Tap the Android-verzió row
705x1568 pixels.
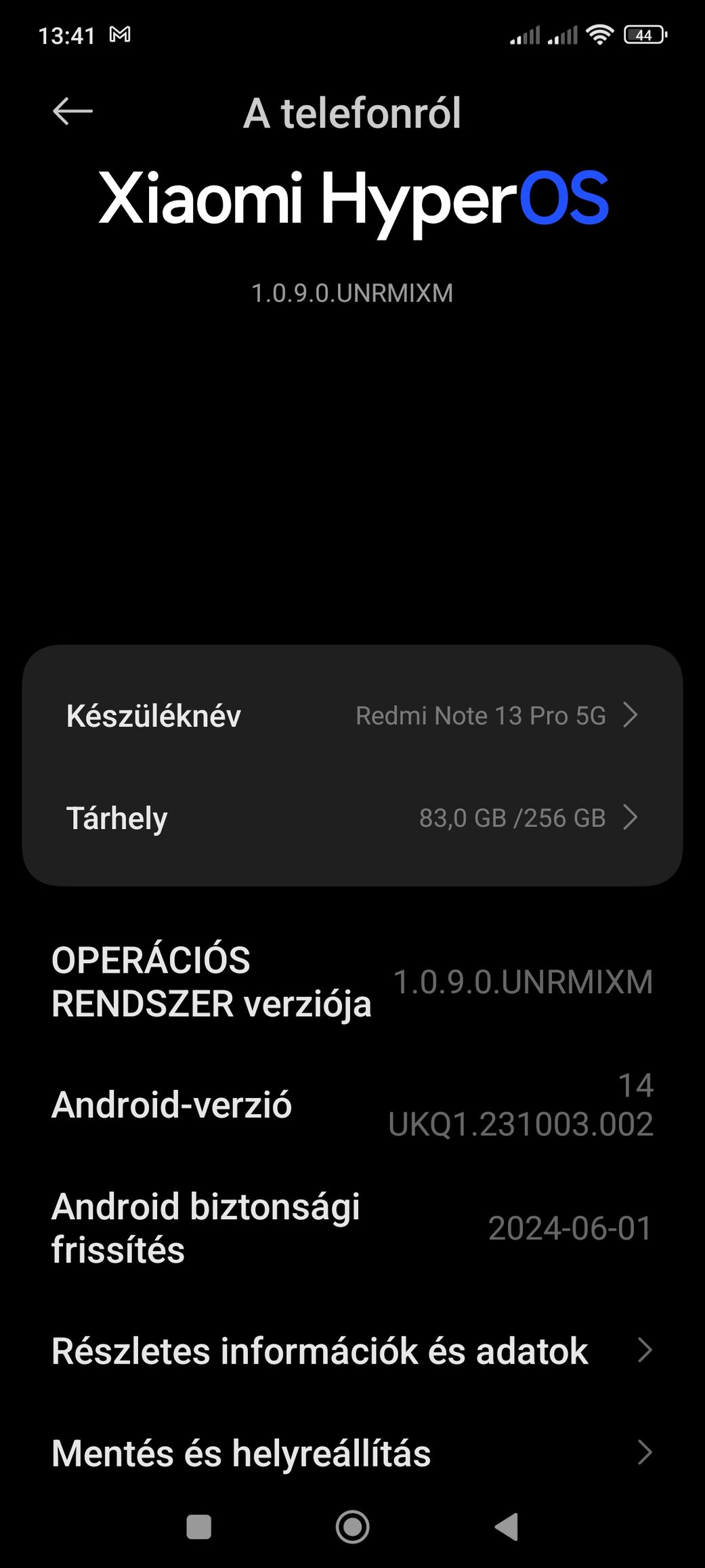(x=352, y=1105)
